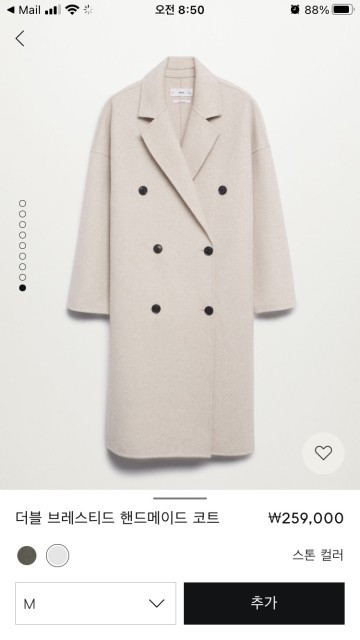Return to Mail via status bar link
Viewport: 360px width, 640px height.
(x=24, y=10)
